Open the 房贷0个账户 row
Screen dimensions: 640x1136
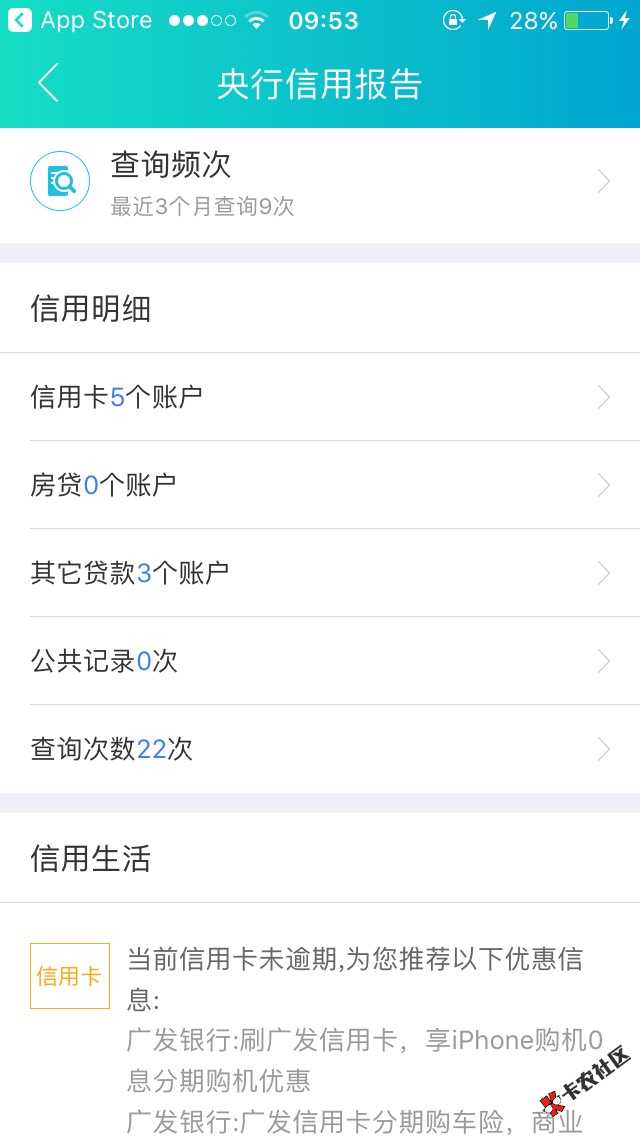tap(320, 485)
